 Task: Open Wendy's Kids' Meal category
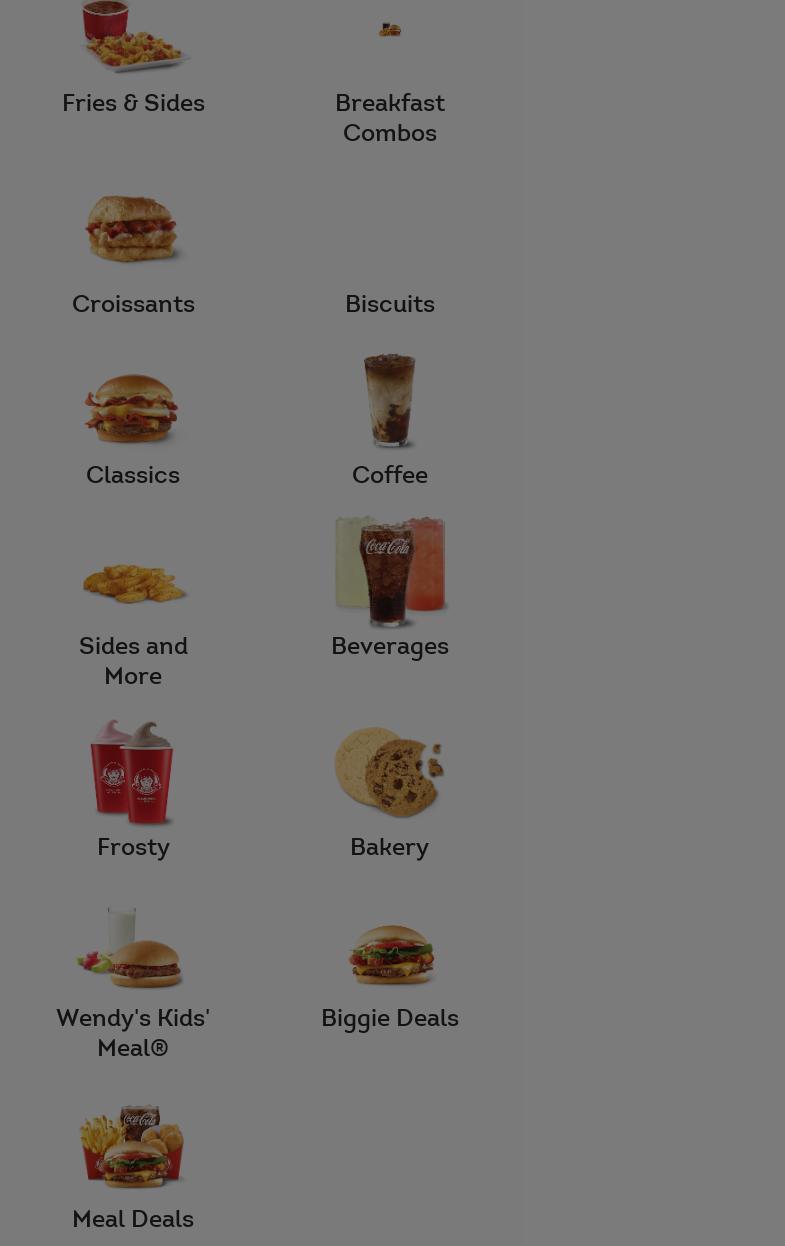pos(133,1033)
